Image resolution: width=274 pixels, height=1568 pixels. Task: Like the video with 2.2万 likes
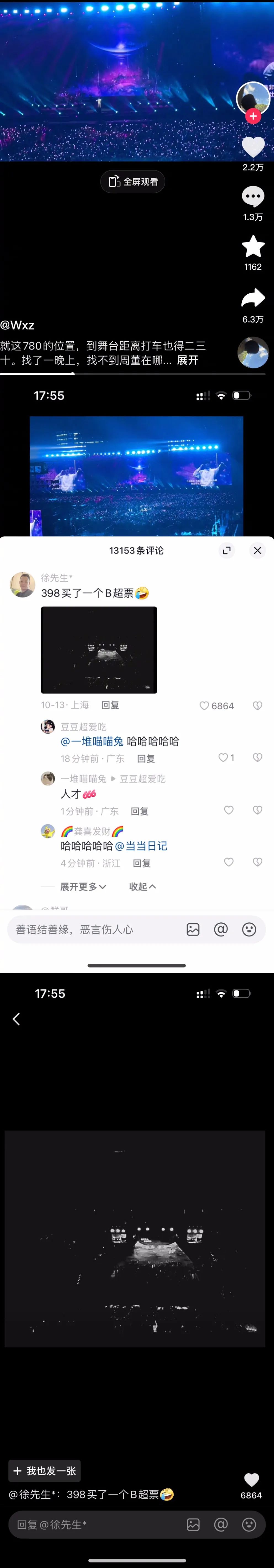(x=253, y=147)
